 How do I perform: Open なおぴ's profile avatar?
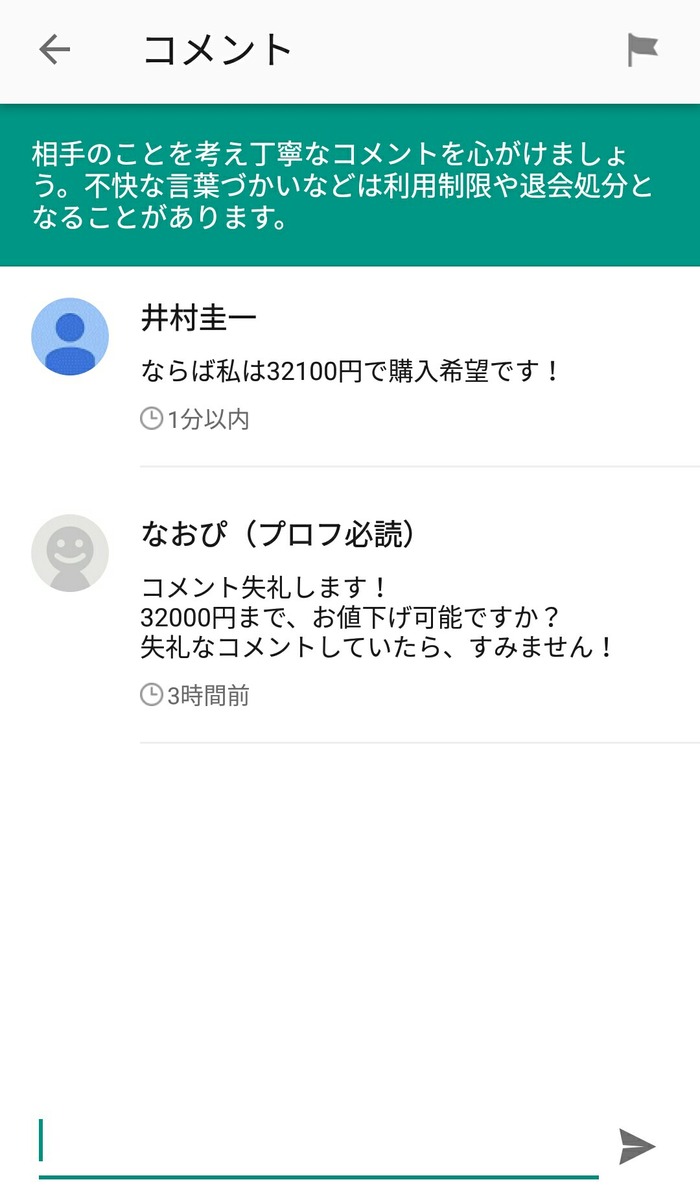coord(70,553)
